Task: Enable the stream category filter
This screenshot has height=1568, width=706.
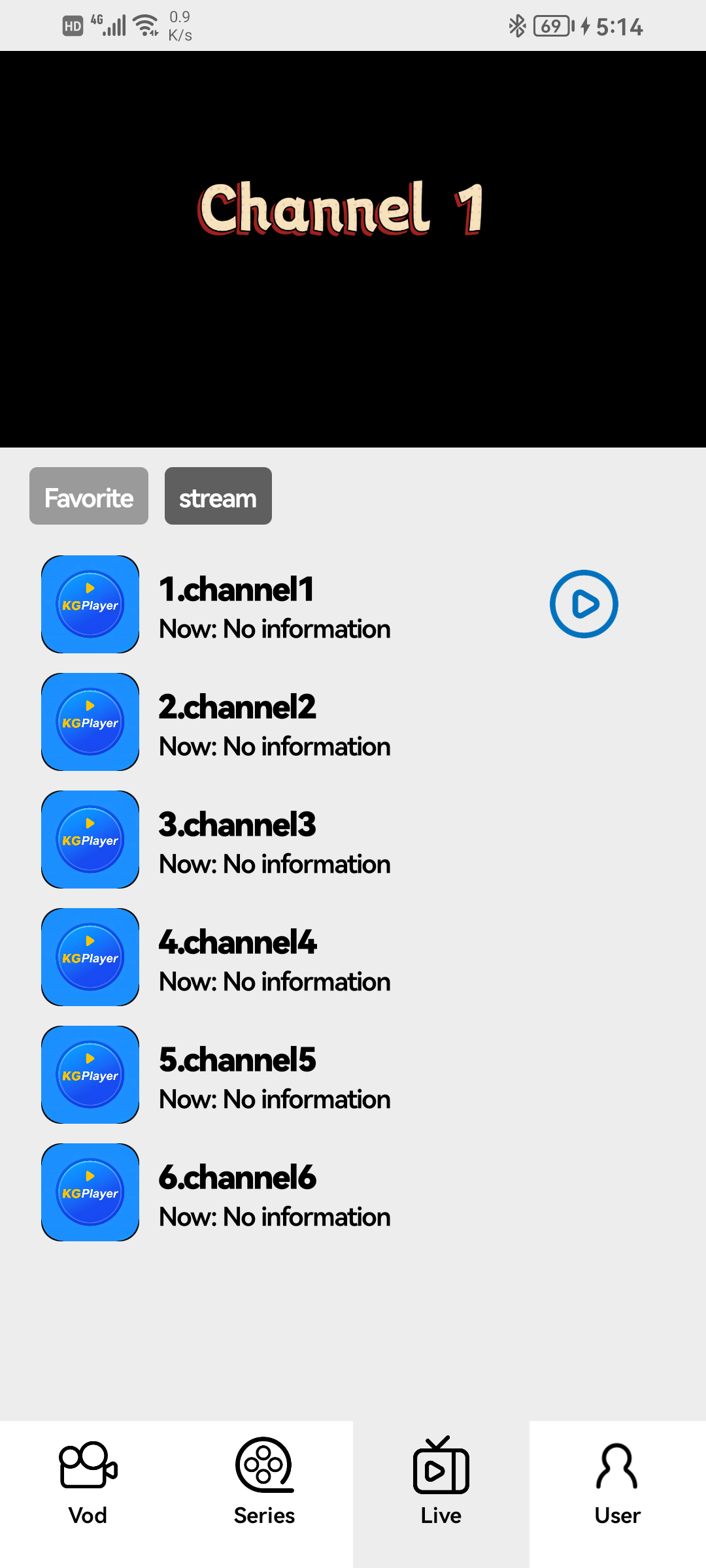Action: [x=218, y=496]
